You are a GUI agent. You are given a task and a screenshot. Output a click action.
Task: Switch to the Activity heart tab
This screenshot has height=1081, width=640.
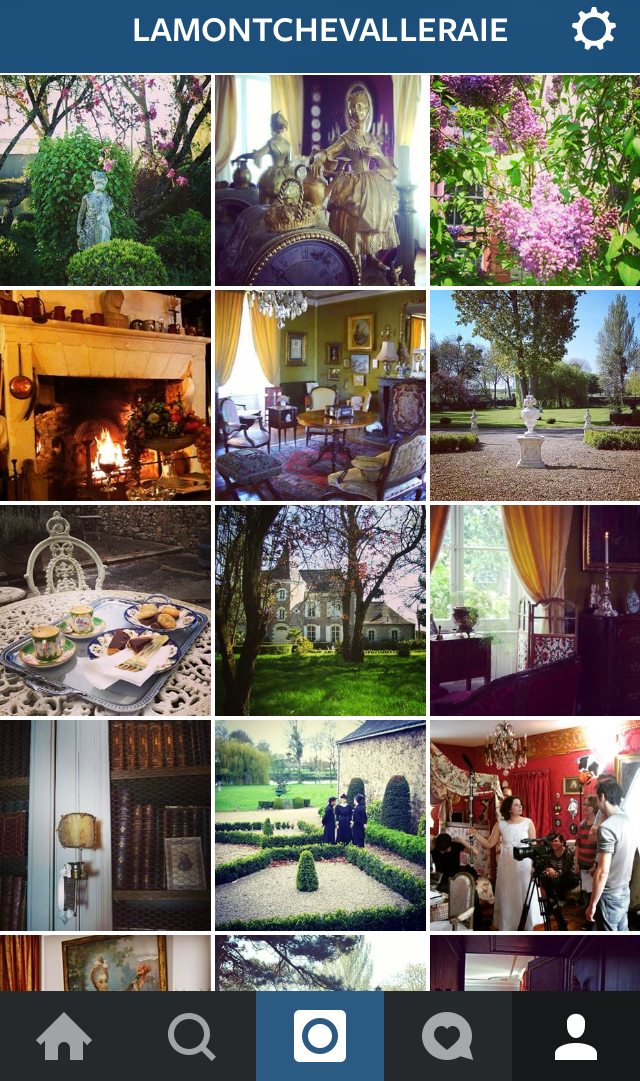click(447, 1036)
